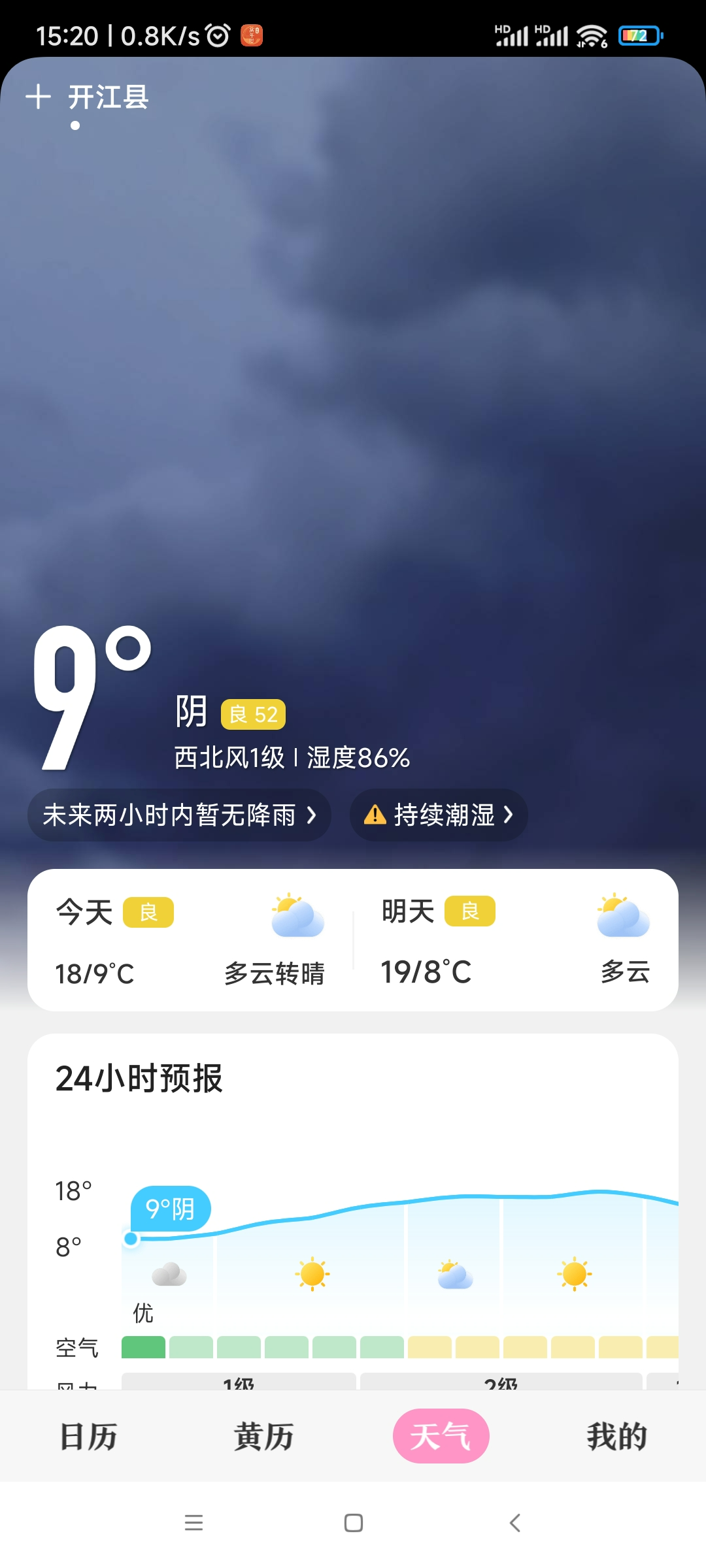Open today's 多云转晴 forecast card
This screenshot has height=1568, width=706.
pyautogui.click(x=190, y=940)
